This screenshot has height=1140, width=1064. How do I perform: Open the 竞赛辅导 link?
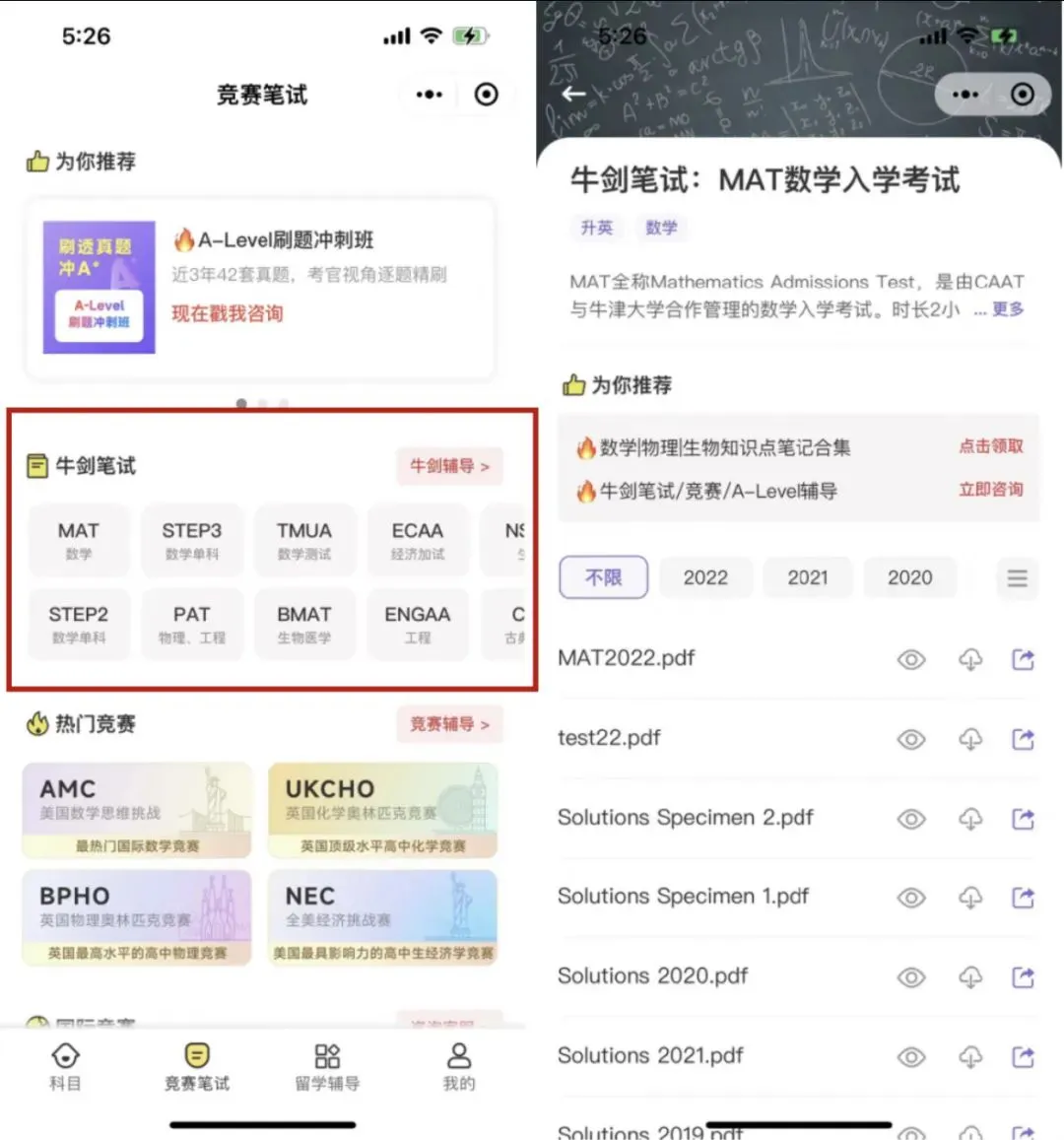[449, 724]
